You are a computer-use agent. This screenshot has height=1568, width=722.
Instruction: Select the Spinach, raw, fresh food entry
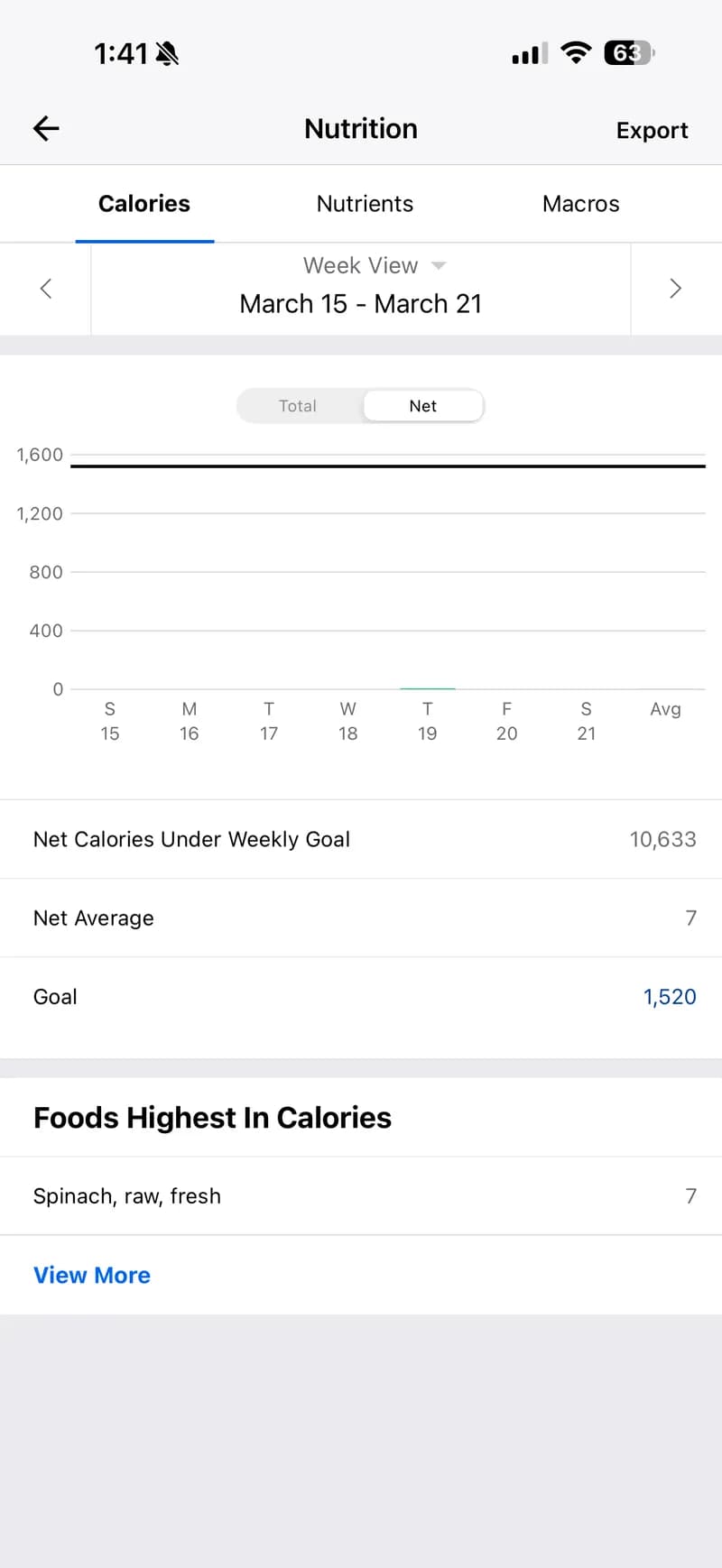coord(126,1195)
